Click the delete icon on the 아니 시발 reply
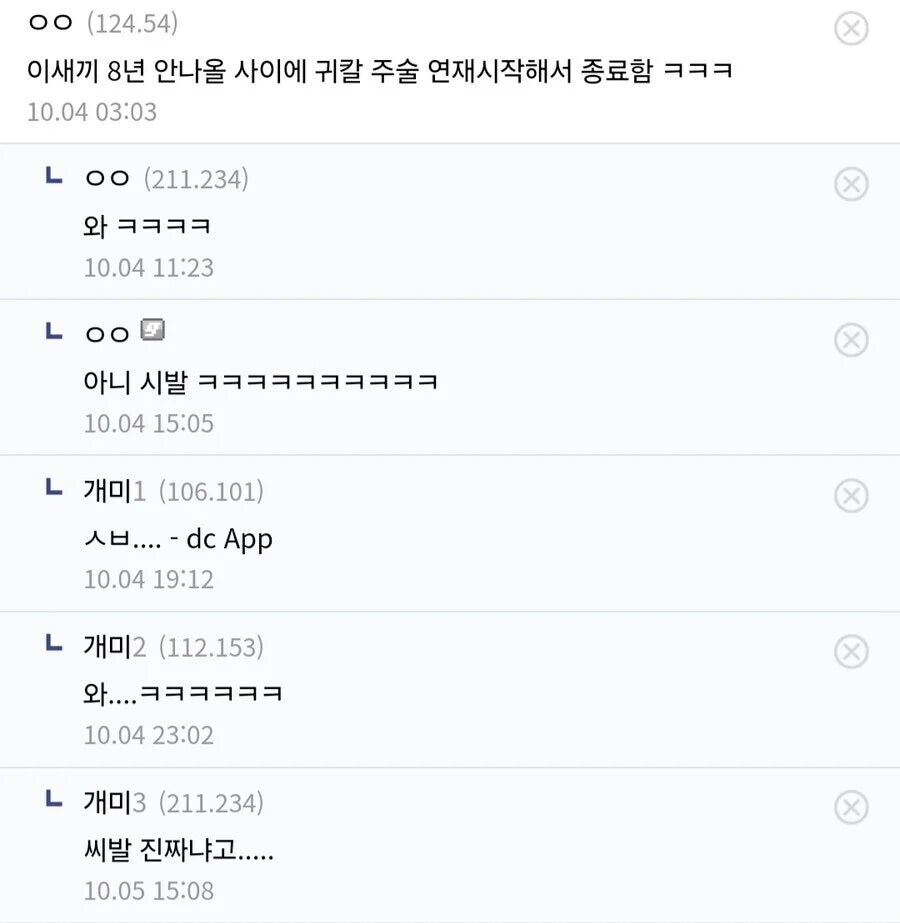This screenshot has height=923, width=900. tap(851, 340)
